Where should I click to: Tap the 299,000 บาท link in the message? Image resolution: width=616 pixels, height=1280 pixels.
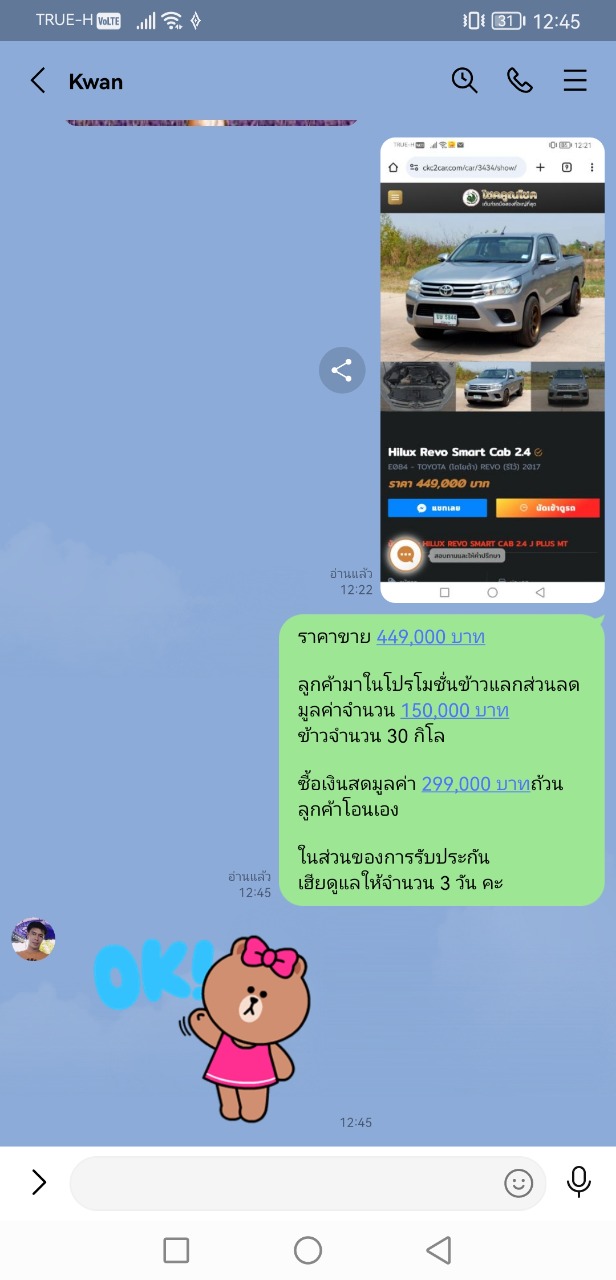(476, 784)
